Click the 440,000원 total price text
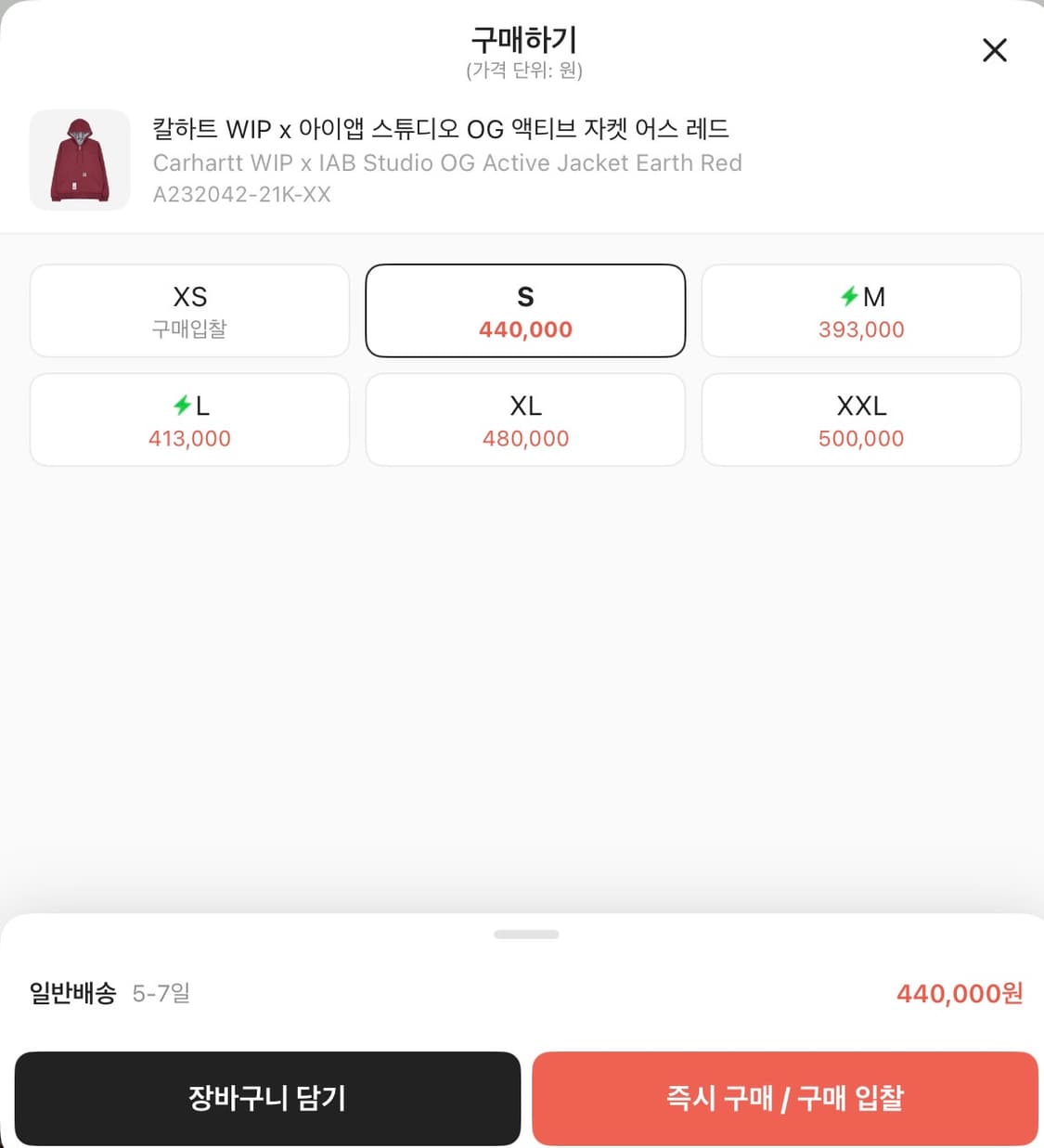 coord(958,993)
